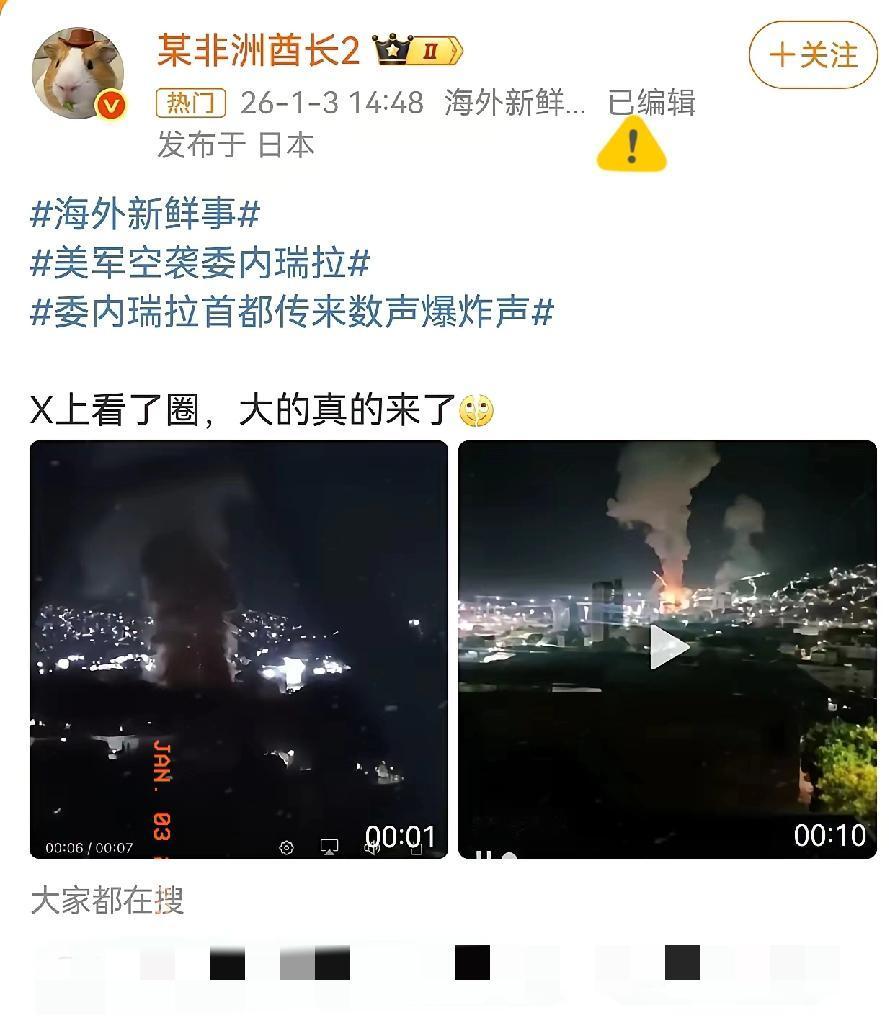The height and width of the screenshot is (1019, 889).
Task: Open the left video's playback settings gear
Action: pos(287,846)
